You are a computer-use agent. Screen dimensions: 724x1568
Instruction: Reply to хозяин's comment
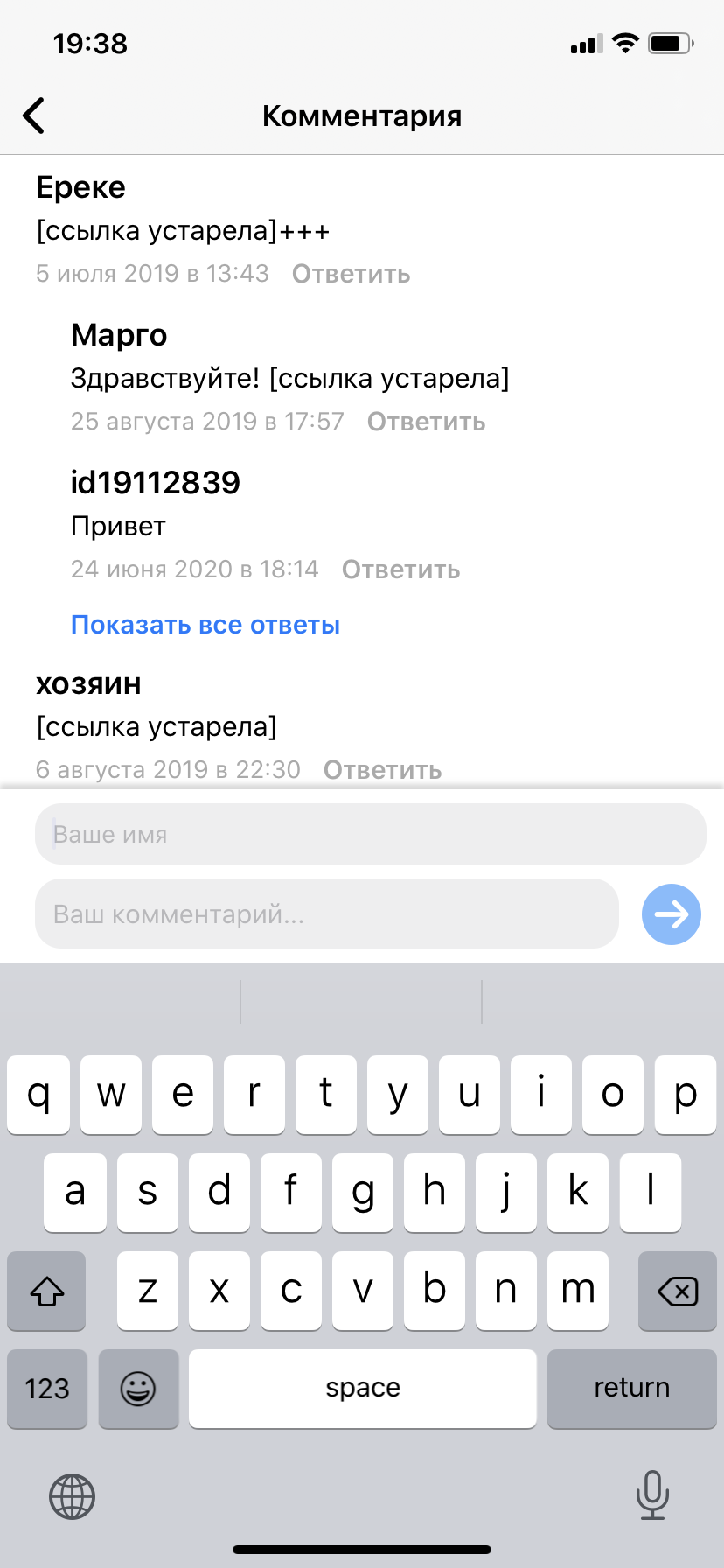(x=382, y=770)
